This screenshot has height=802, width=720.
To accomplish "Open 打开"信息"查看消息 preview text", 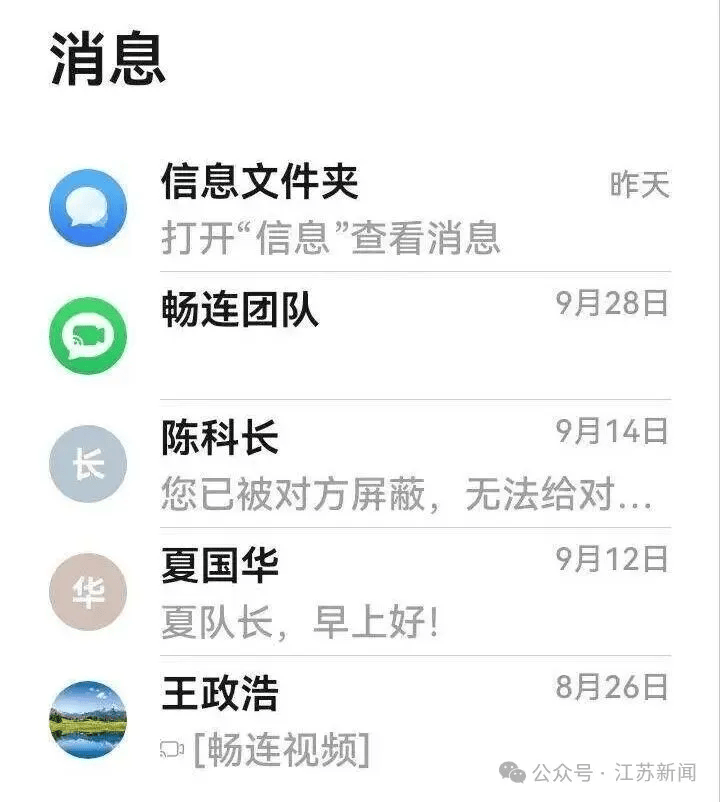I will pyautogui.click(x=335, y=240).
